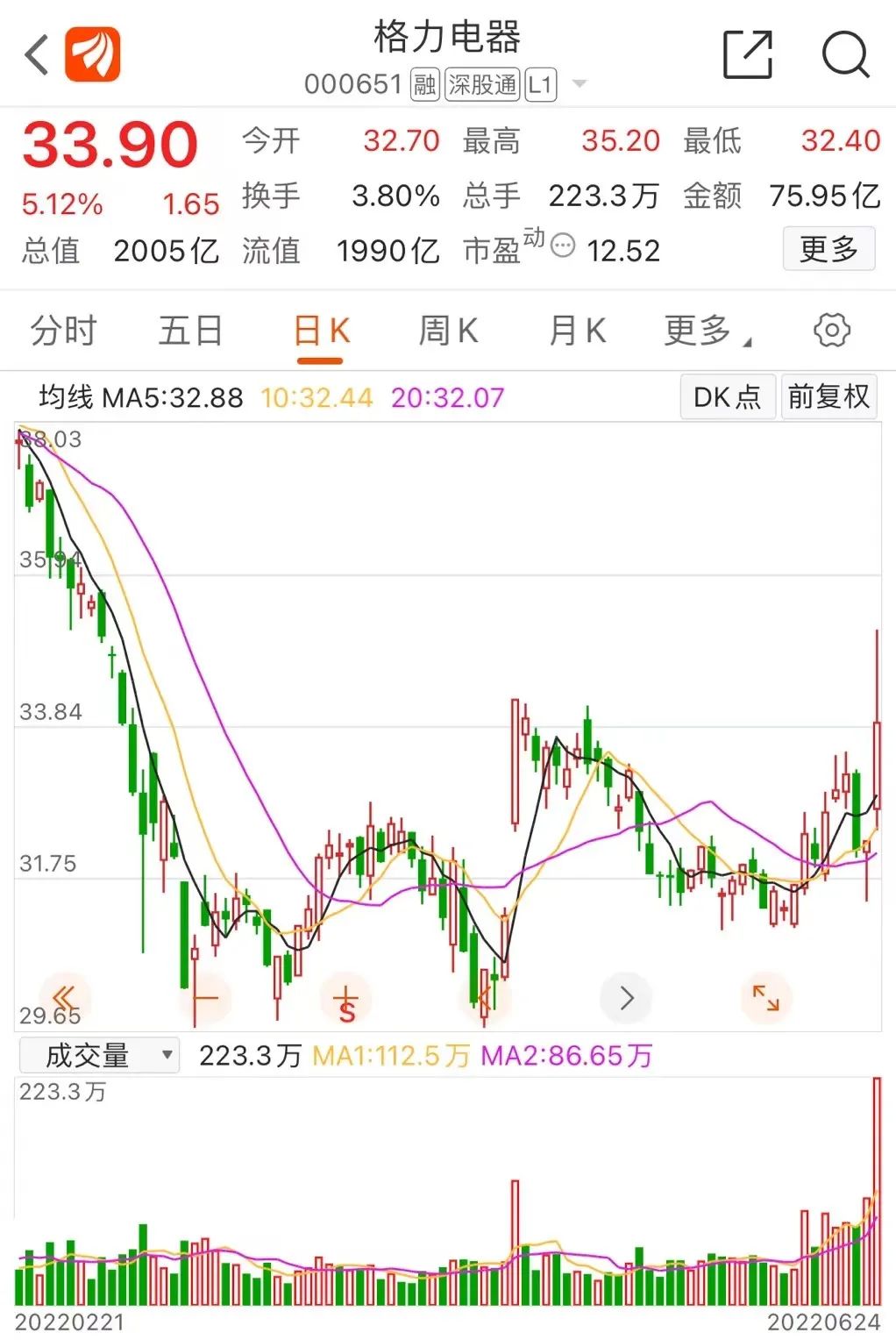This screenshot has height=1340, width=896.
Task: Go back using the left arrow
Action: pos(37,55)
